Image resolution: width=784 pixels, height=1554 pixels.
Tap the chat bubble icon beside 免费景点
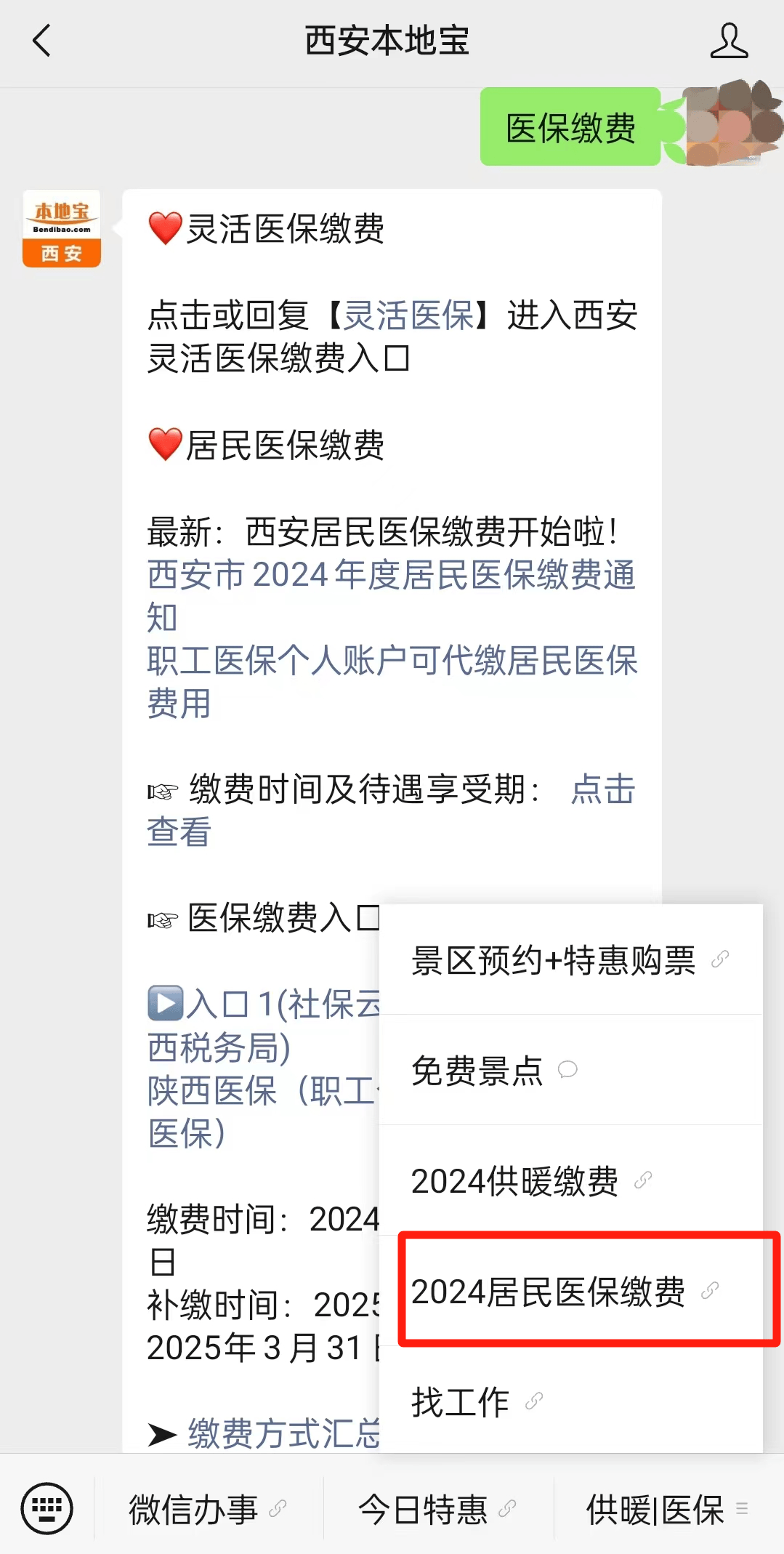[x=568, y=1070]
